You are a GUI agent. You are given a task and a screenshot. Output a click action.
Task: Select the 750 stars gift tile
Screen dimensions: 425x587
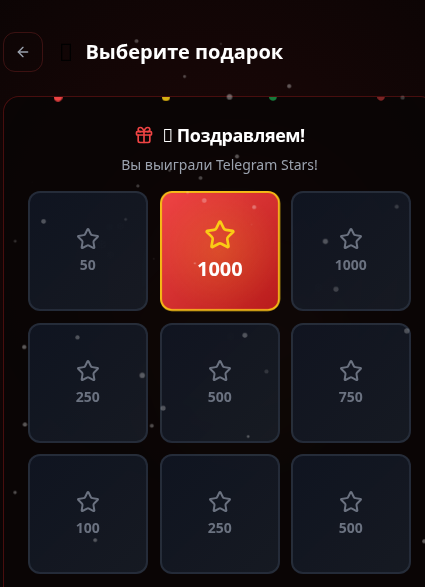[x=351, y=383]
